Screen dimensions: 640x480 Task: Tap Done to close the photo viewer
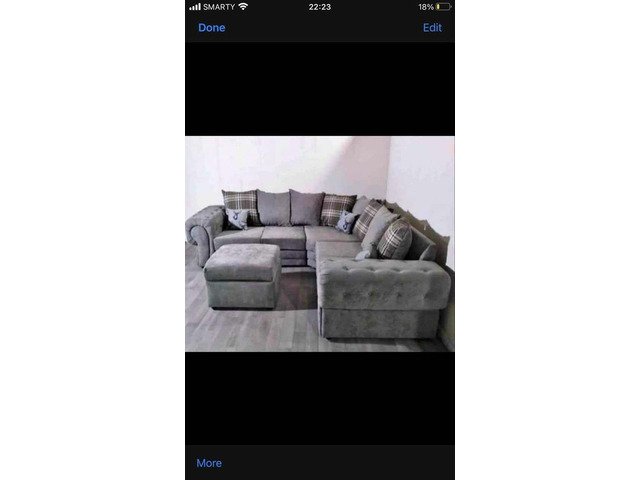212,28
